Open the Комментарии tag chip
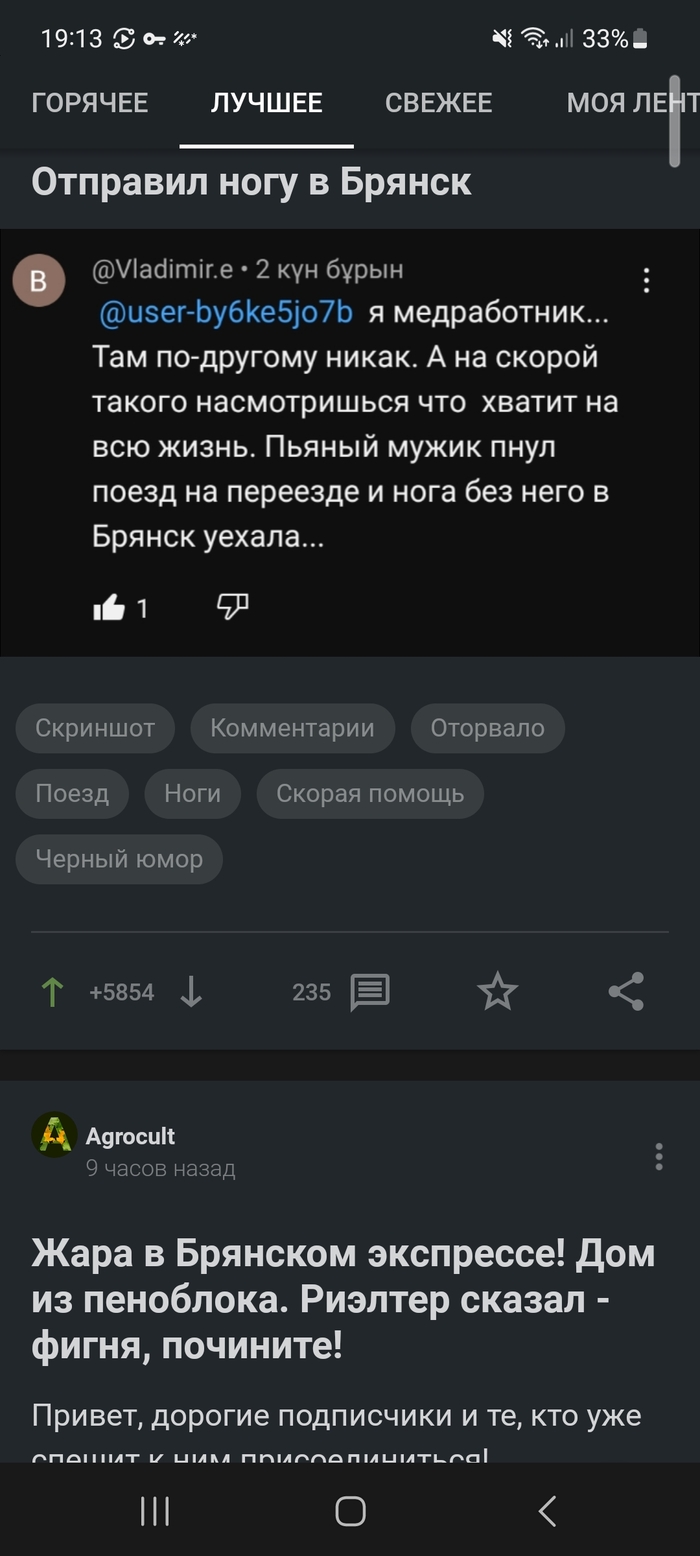700x1556 pixels. tap(292, 728)
